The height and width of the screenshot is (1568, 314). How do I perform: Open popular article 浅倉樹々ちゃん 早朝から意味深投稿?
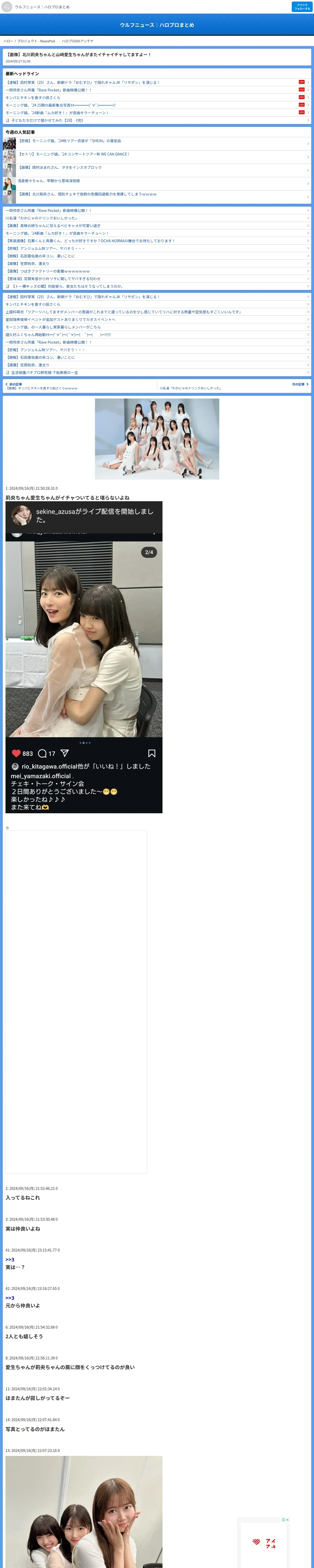tap(49, 181)
